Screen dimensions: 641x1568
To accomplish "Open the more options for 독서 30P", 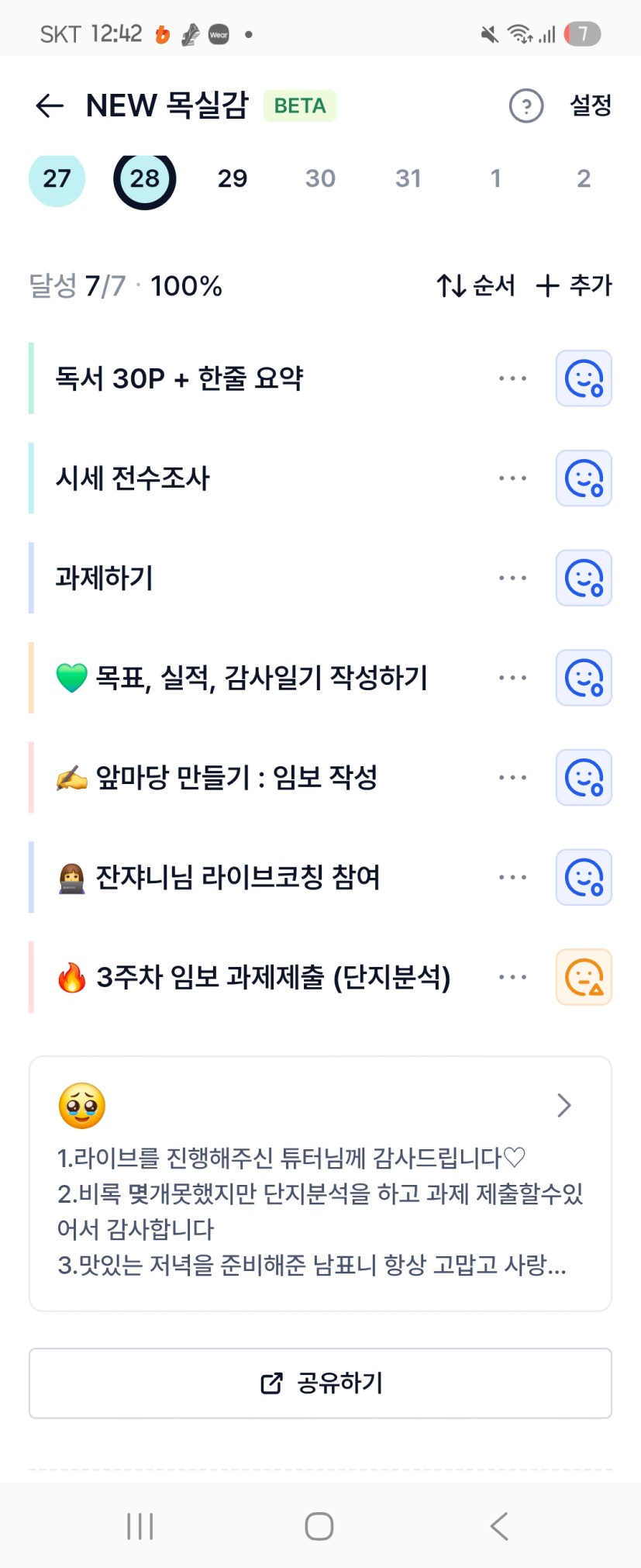I will coord(512,378).
